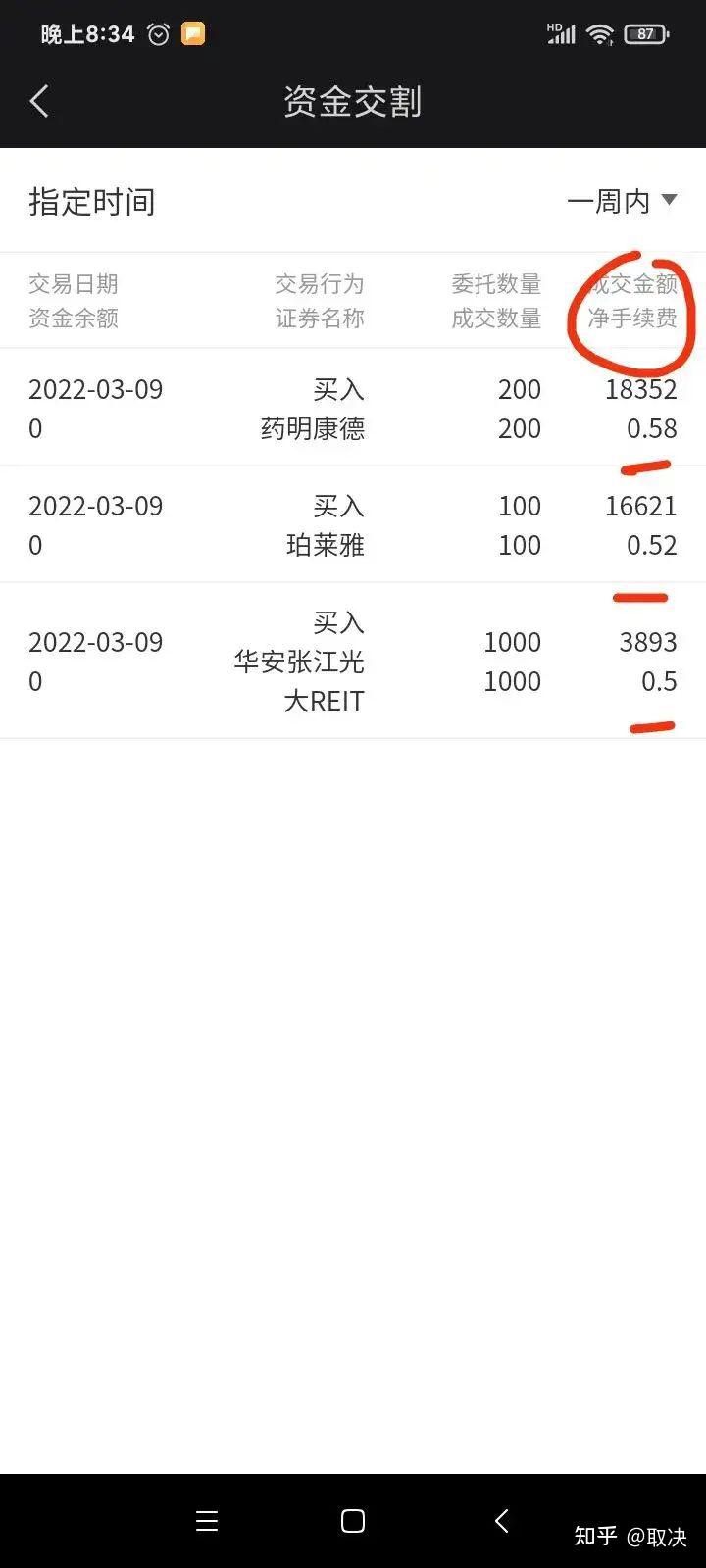Viewport: 706px width, 1568px height.
Task: Tap the recent apps icon in navigation bar
Action: point(207,1521)
